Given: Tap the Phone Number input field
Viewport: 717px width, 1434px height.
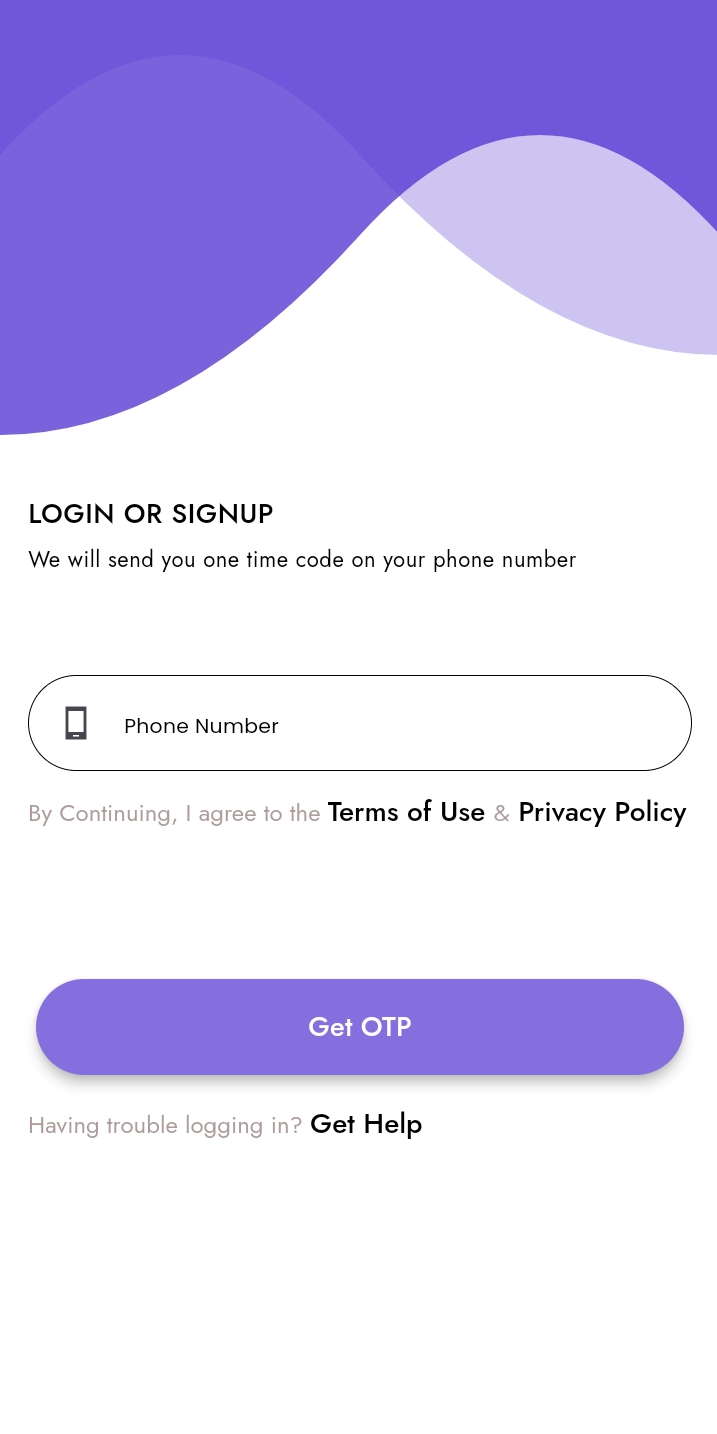Looking at the screenshot, I should (x=380, y=724).
